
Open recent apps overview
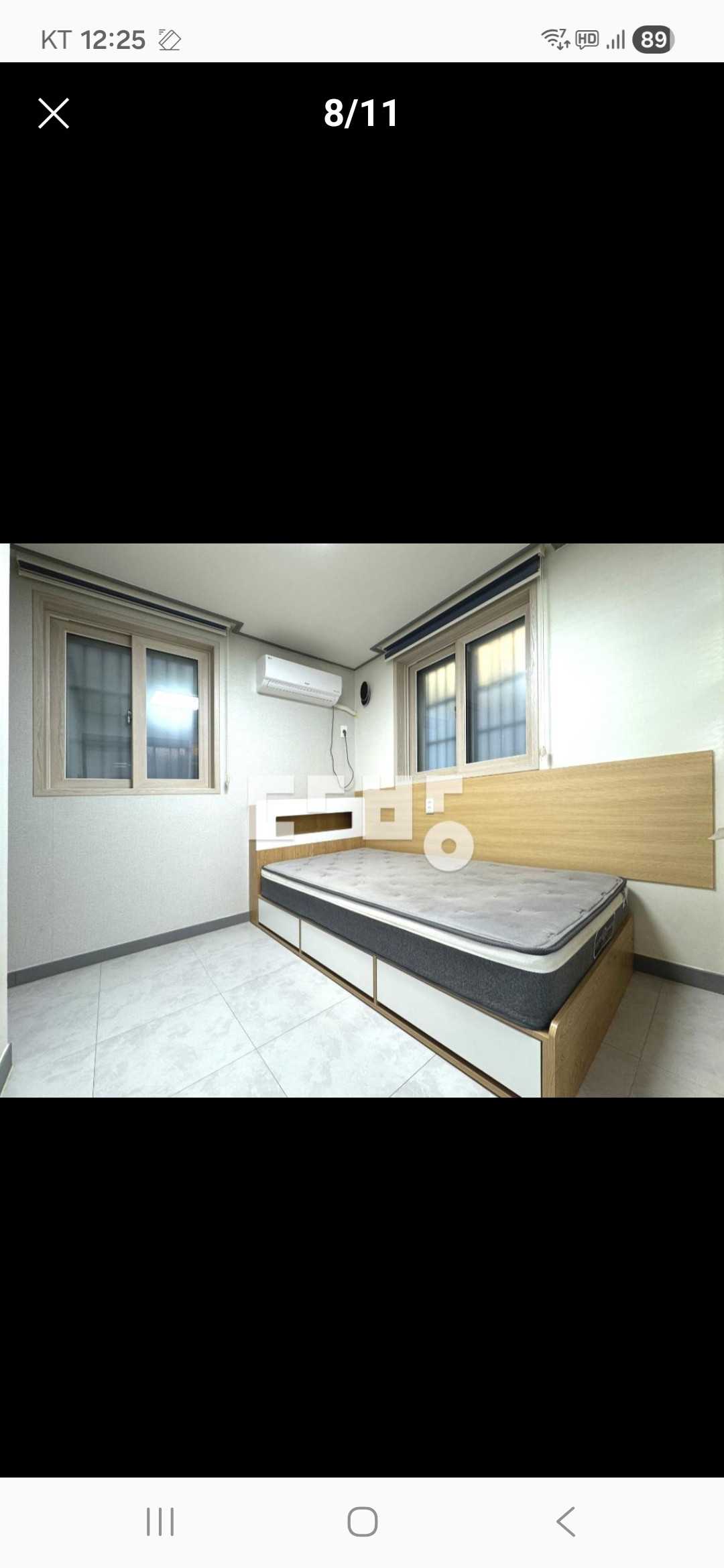click(160, 1521)
